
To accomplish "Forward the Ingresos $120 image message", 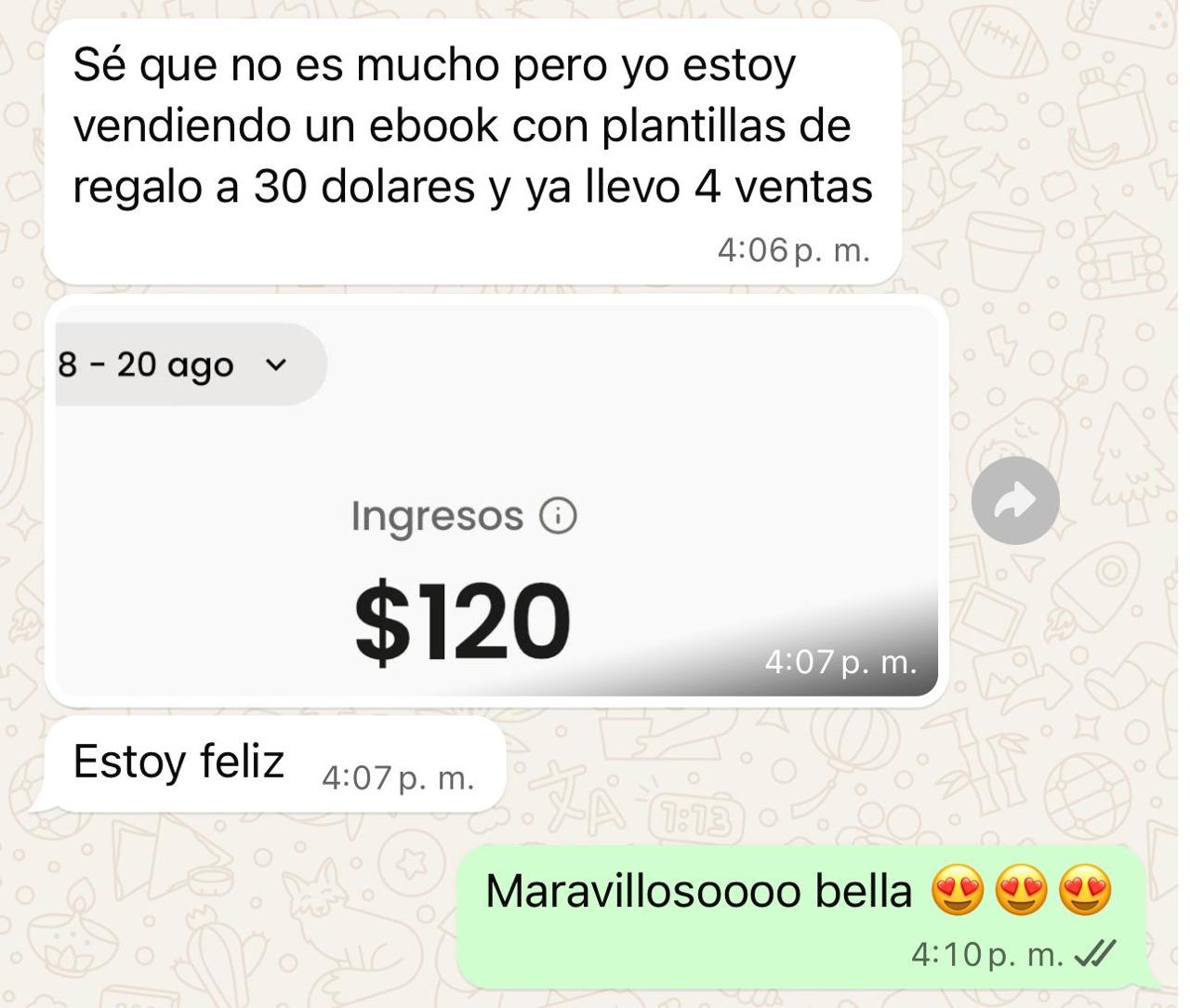I will pos(1015,501).
